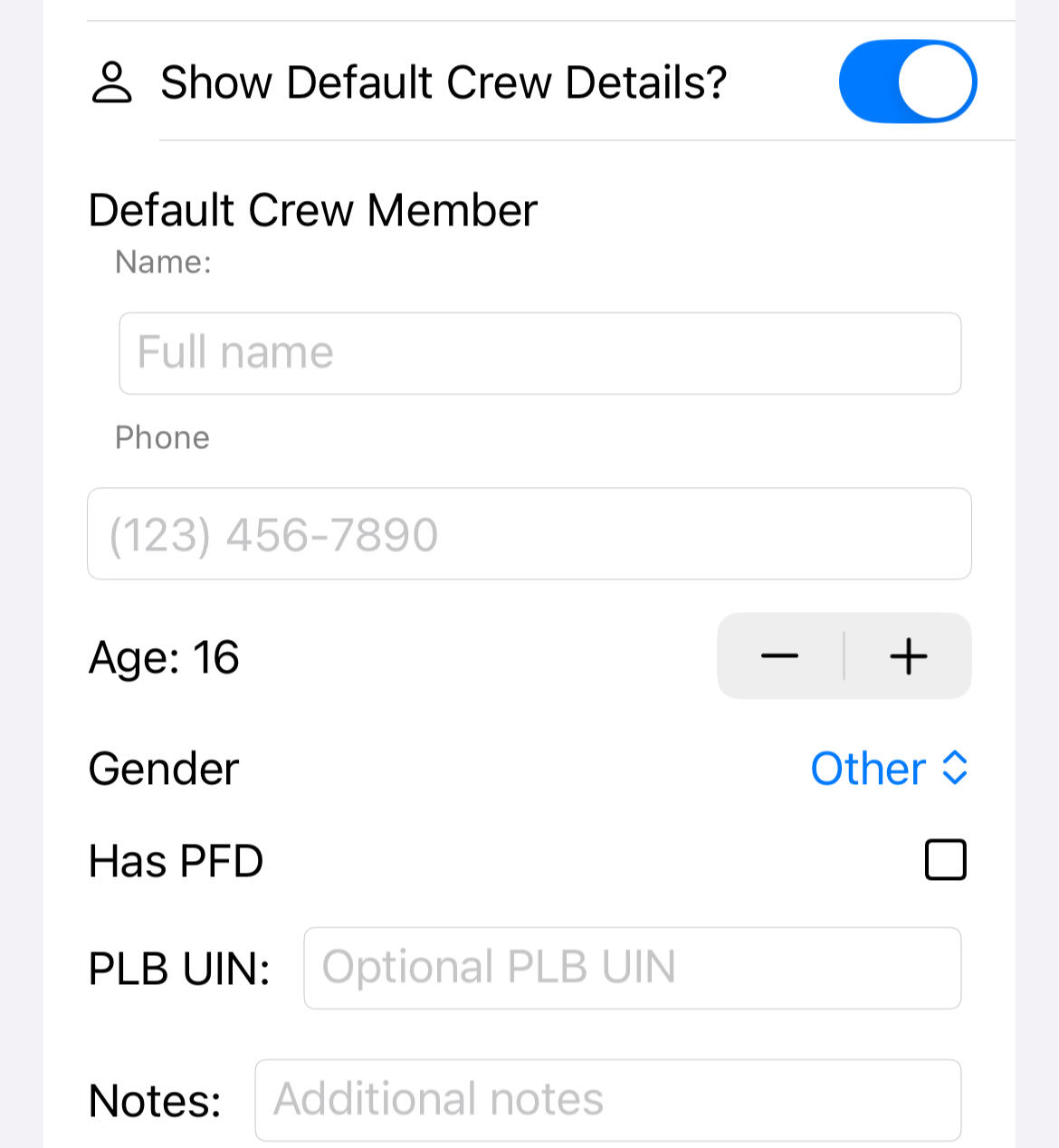Screen dimensions: 1059x1148
Task: Increase age with the plus button
Action: (909, 656)
